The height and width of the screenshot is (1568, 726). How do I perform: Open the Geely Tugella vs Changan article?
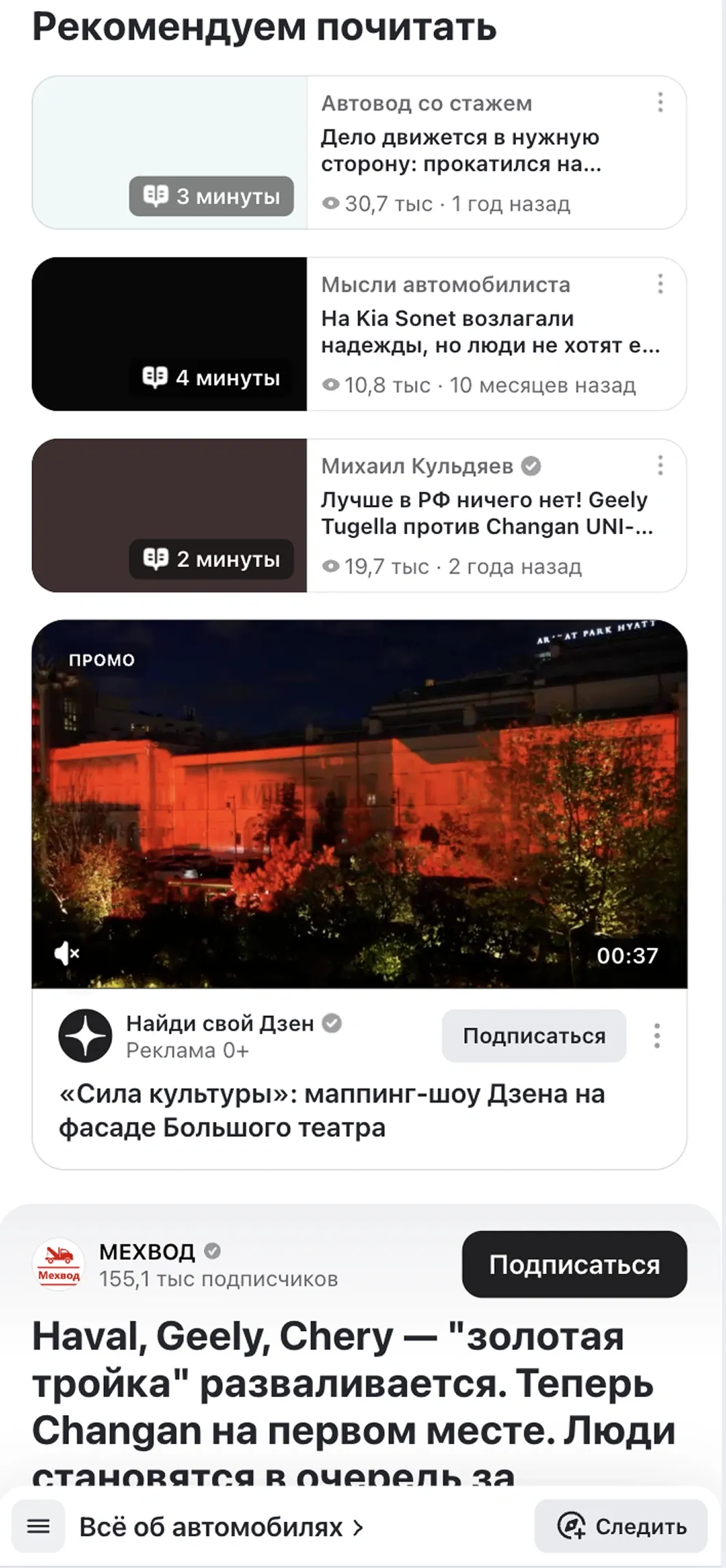485,513
